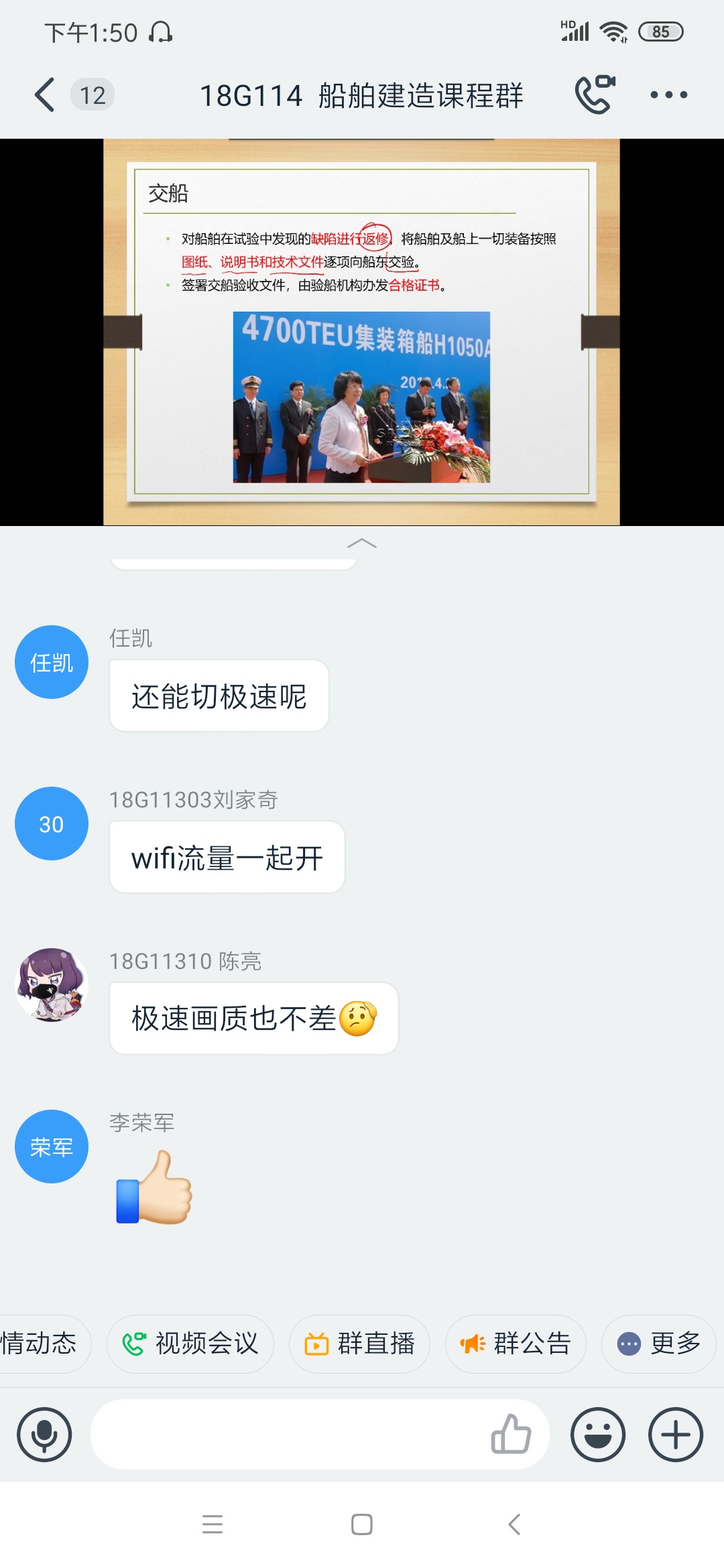Open the live stream slide view

coord(361,332)
